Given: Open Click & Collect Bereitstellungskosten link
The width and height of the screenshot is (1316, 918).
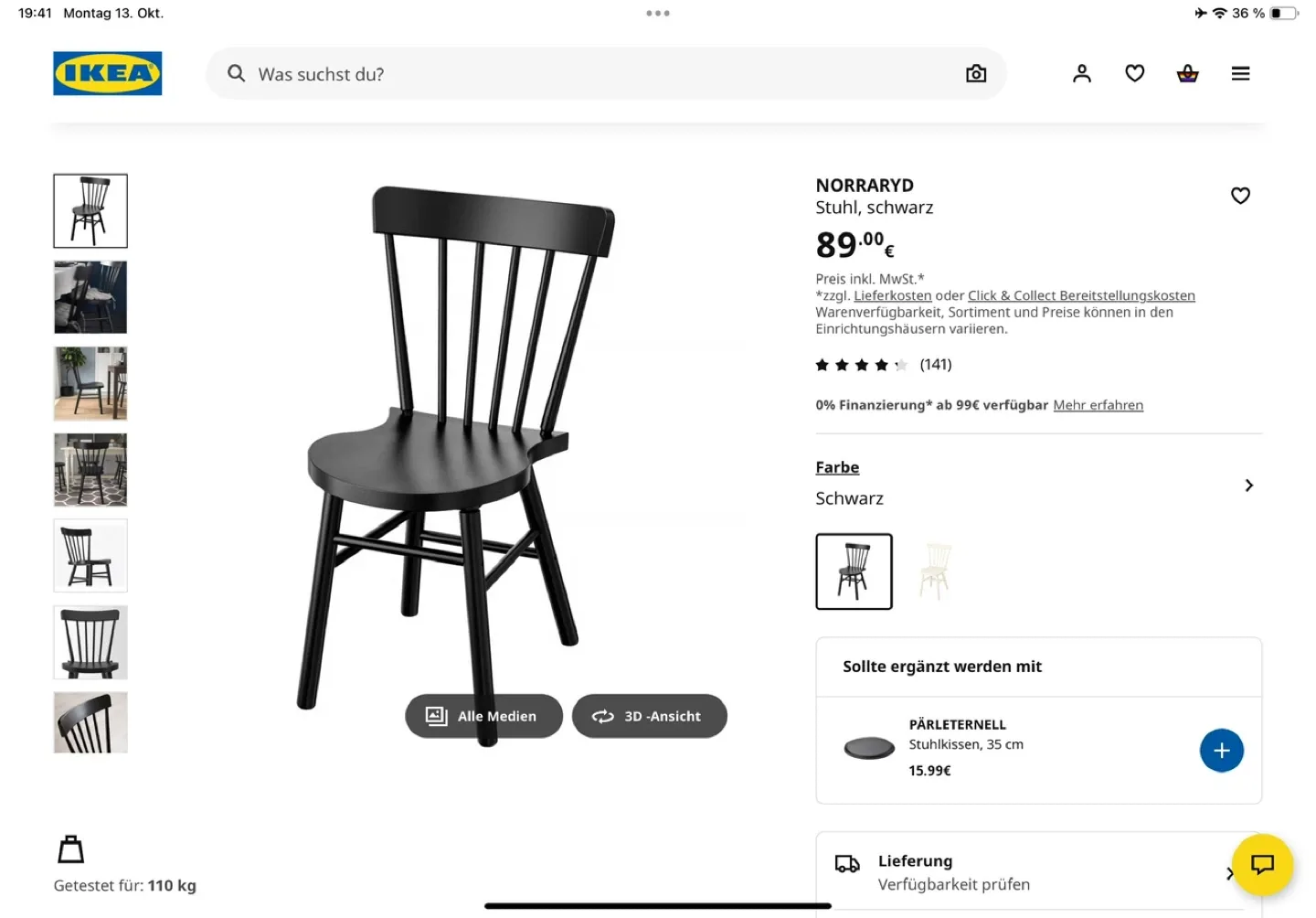Looking at the screenshot, I should [1081, 295].
